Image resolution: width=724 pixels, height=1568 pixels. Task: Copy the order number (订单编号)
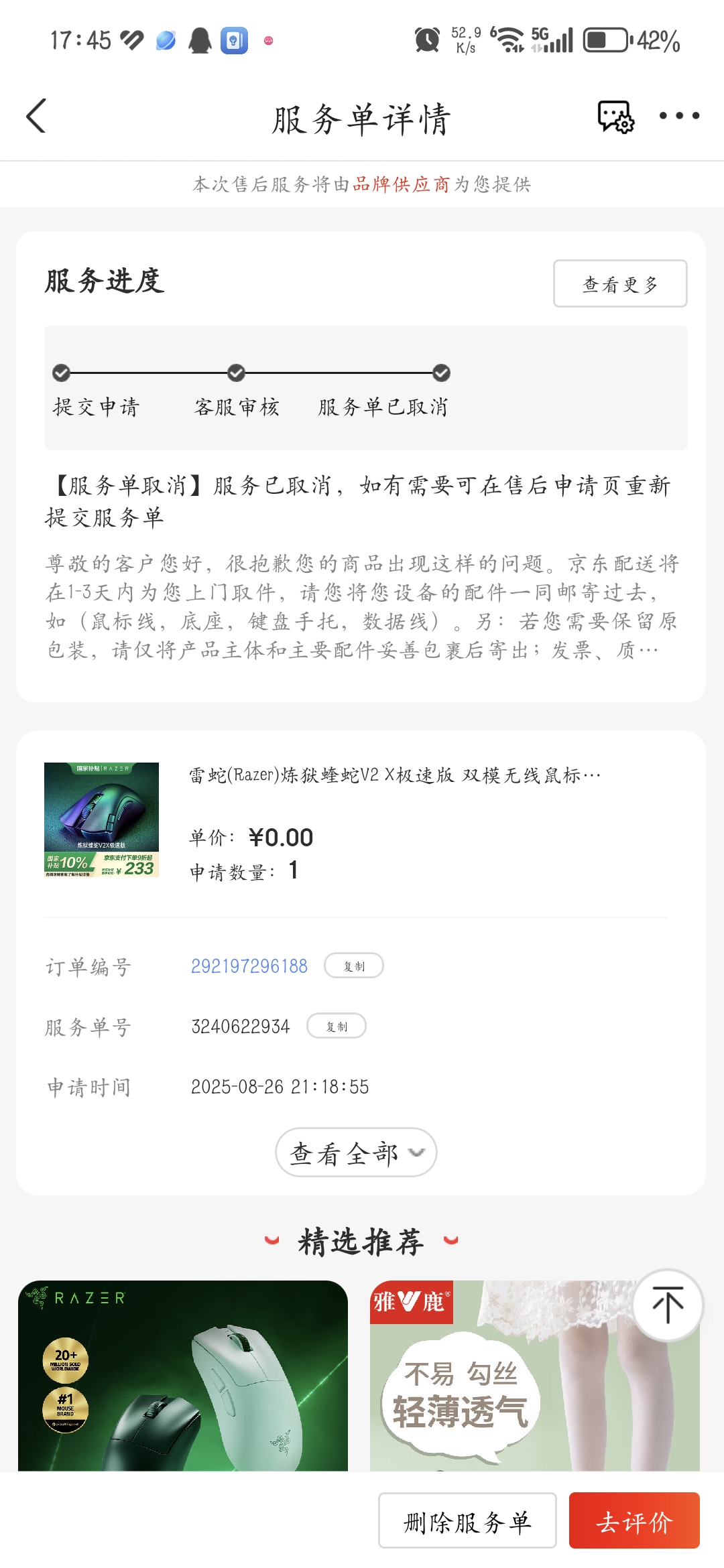(x=353, y=966)
